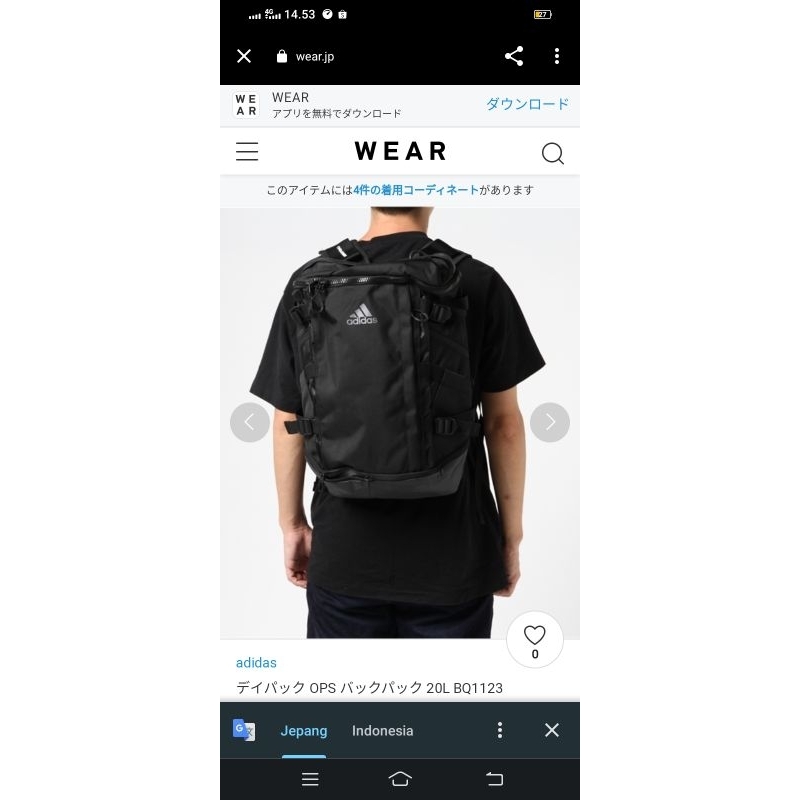Screen dimensions: 800x800
Task: Open the adidas brand link
Action: pyautogui.click(x=256, y=662)
